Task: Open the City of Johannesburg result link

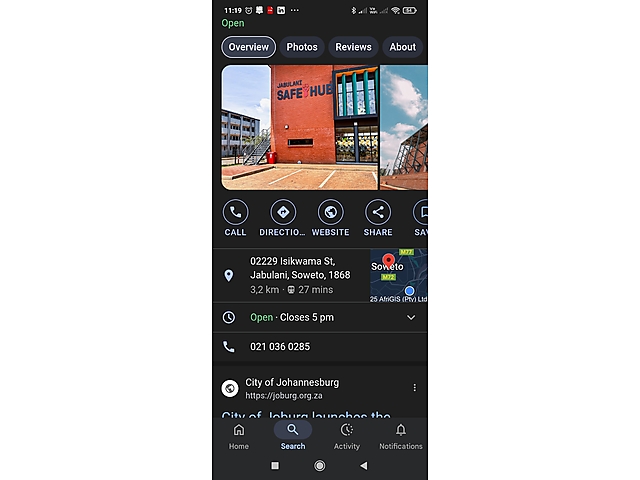Action: click(292, 388)
